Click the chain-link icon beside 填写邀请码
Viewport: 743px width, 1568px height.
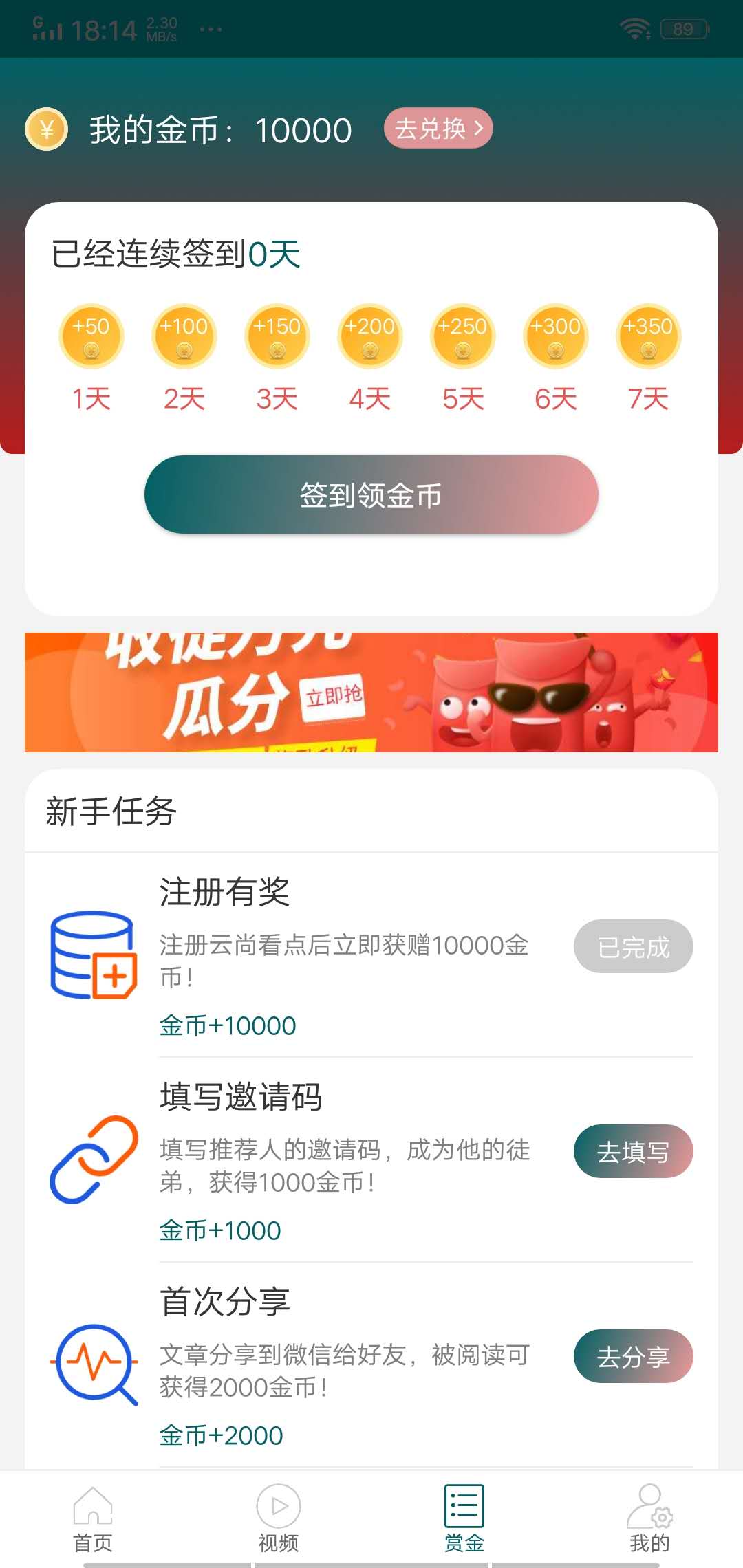point(93,1162)
